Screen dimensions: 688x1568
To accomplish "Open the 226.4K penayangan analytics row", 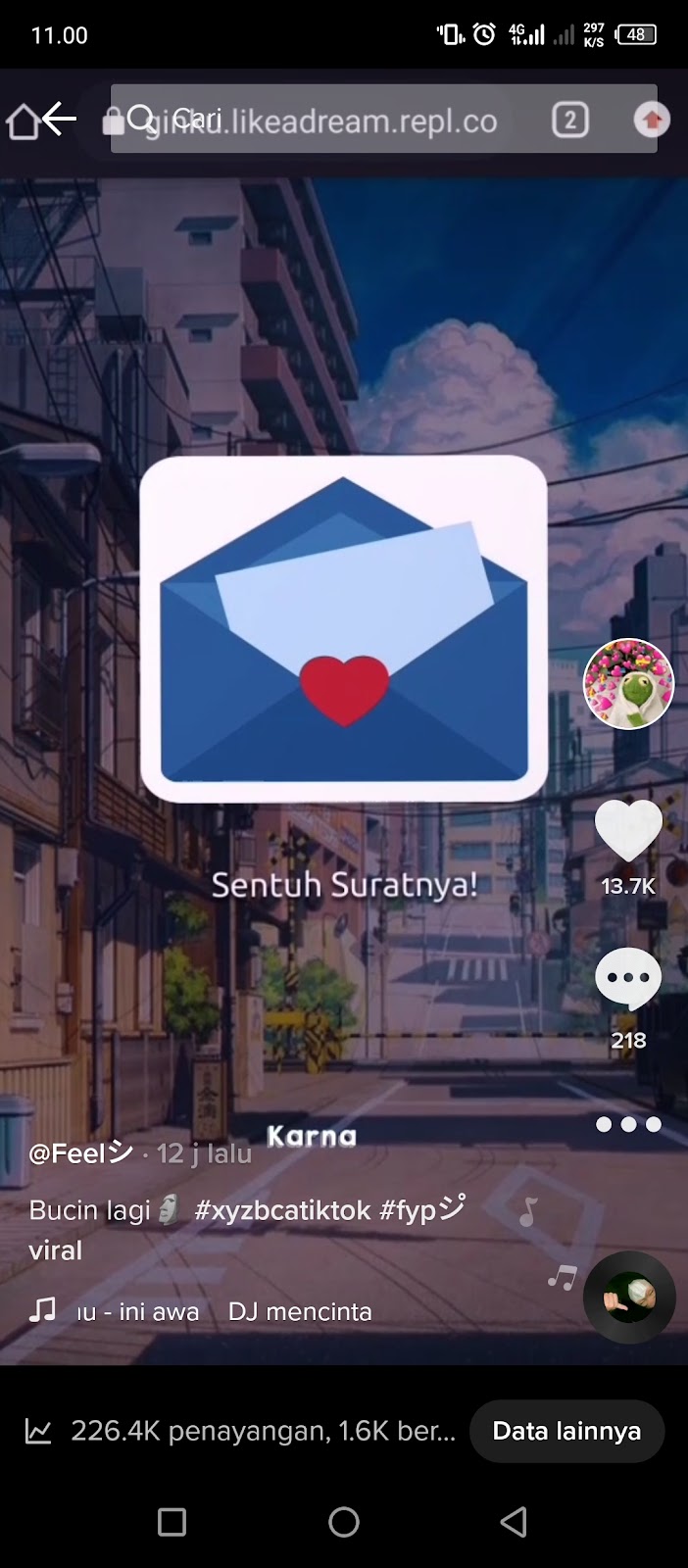I will point(240,1431).
